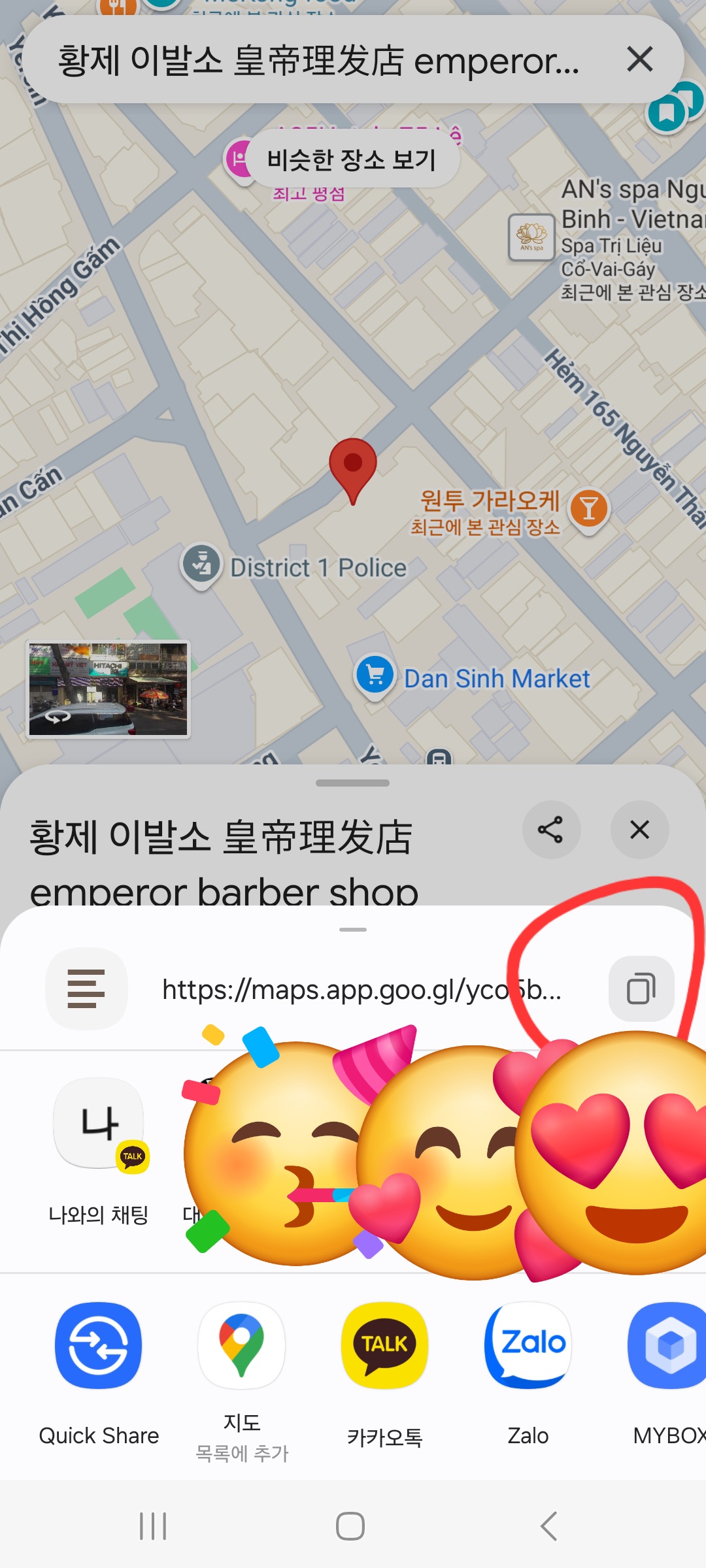Tap the 비슷한 장소 보기 chip
The height and width of the screenshot is (1568, 706).
pyautogui.click(x=351, y=159)
